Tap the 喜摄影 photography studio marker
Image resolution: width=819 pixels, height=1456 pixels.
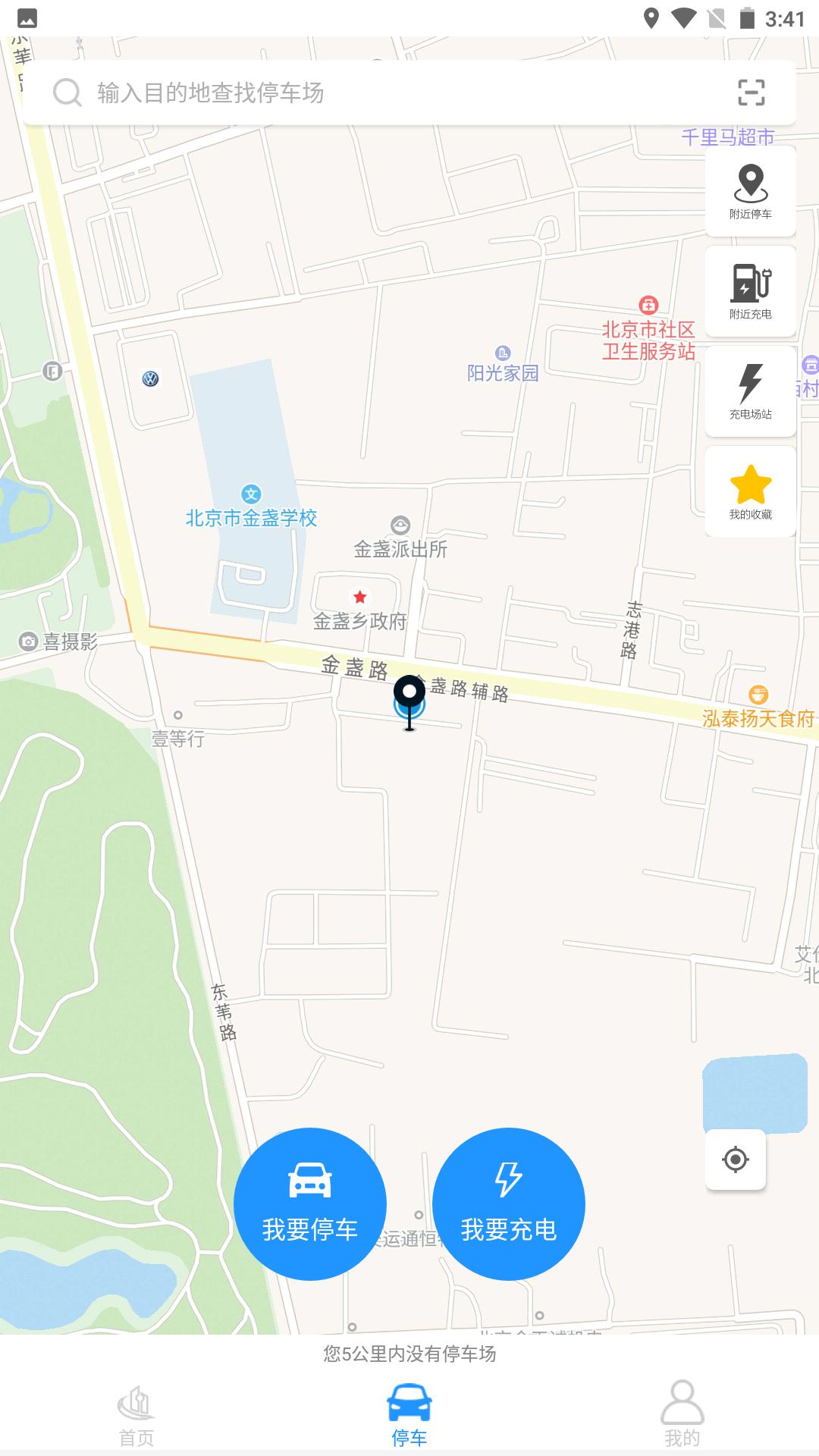click(x=28, y=642)
